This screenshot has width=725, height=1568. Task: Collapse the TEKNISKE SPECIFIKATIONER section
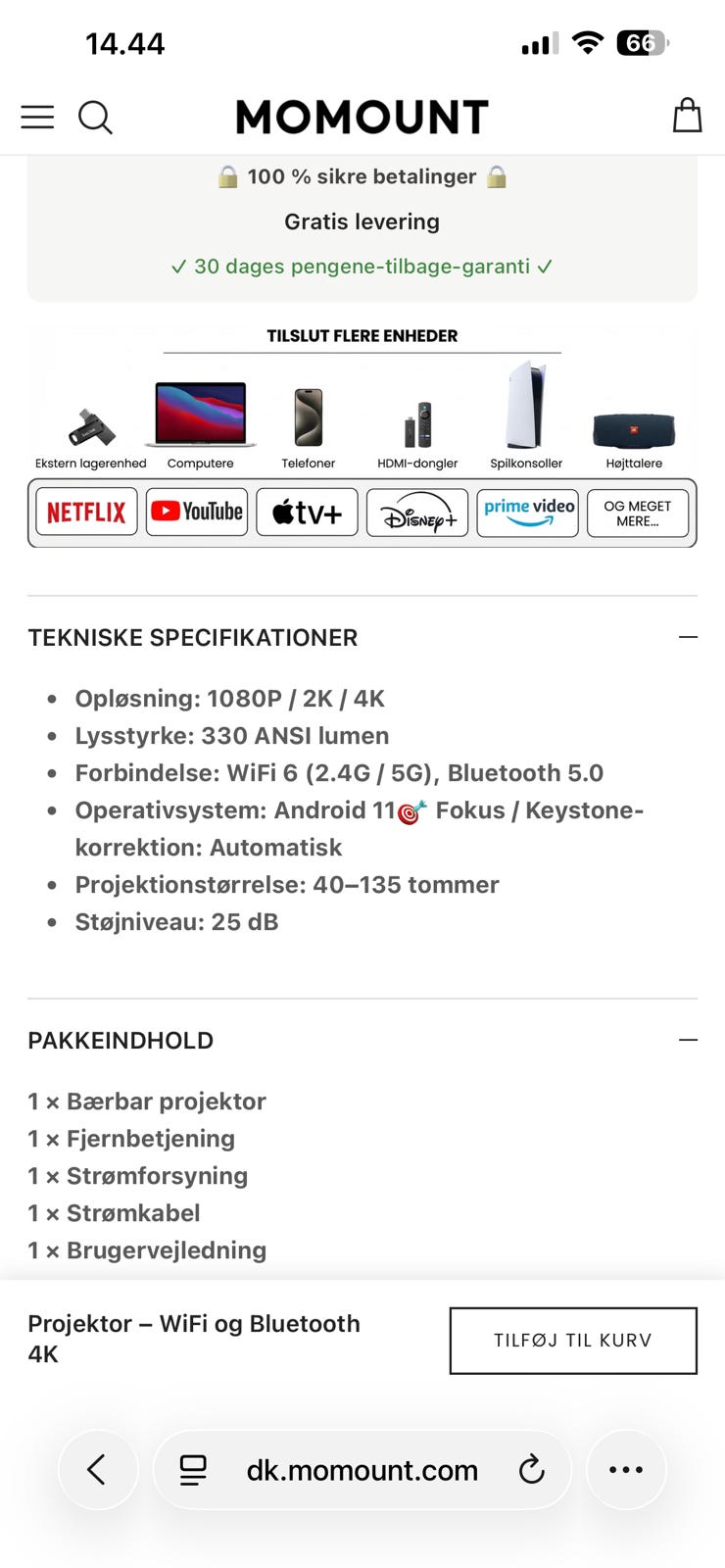(689, 637)
